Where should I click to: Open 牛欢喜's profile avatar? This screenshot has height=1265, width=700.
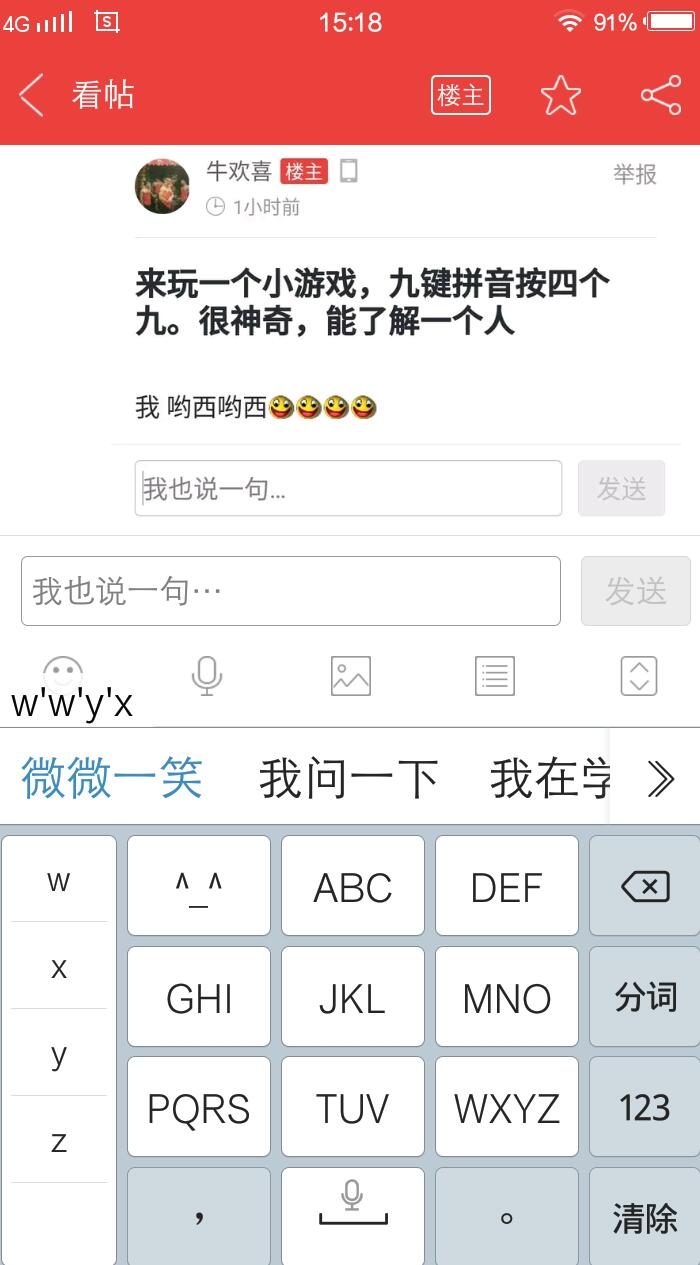[x=162, y=187]
